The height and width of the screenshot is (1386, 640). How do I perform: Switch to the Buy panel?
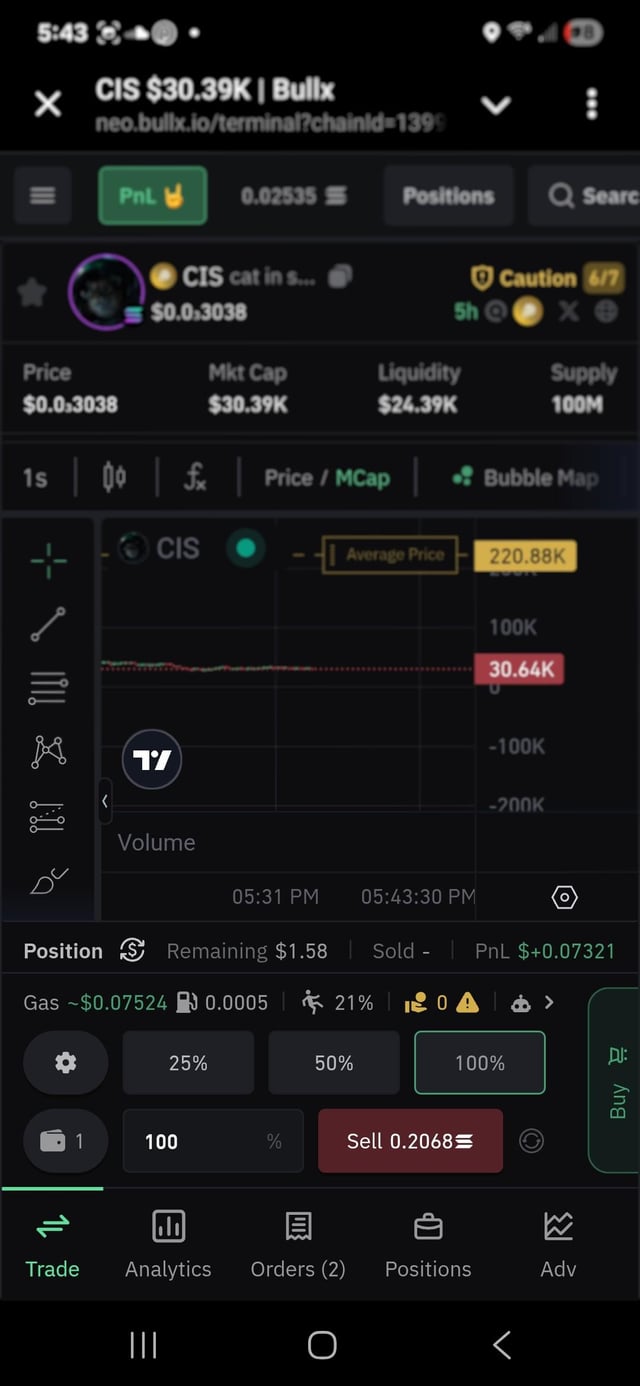click(616, 1080)
